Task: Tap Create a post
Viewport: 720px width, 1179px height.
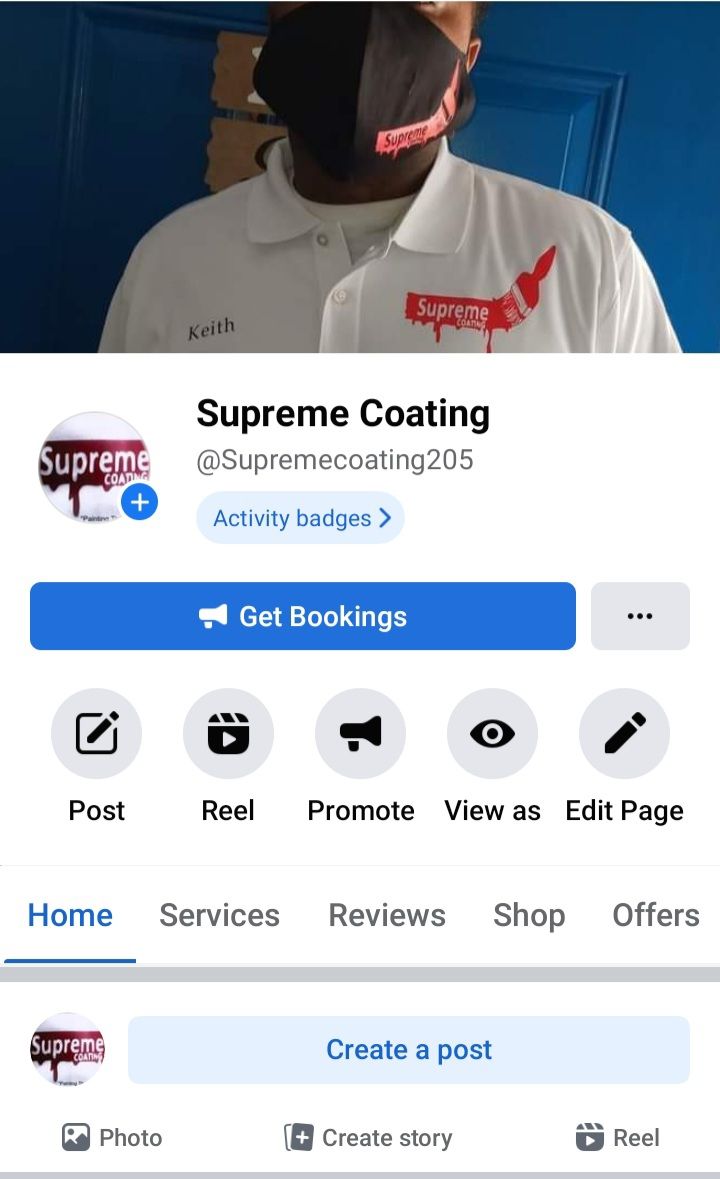Action: 408,1050
